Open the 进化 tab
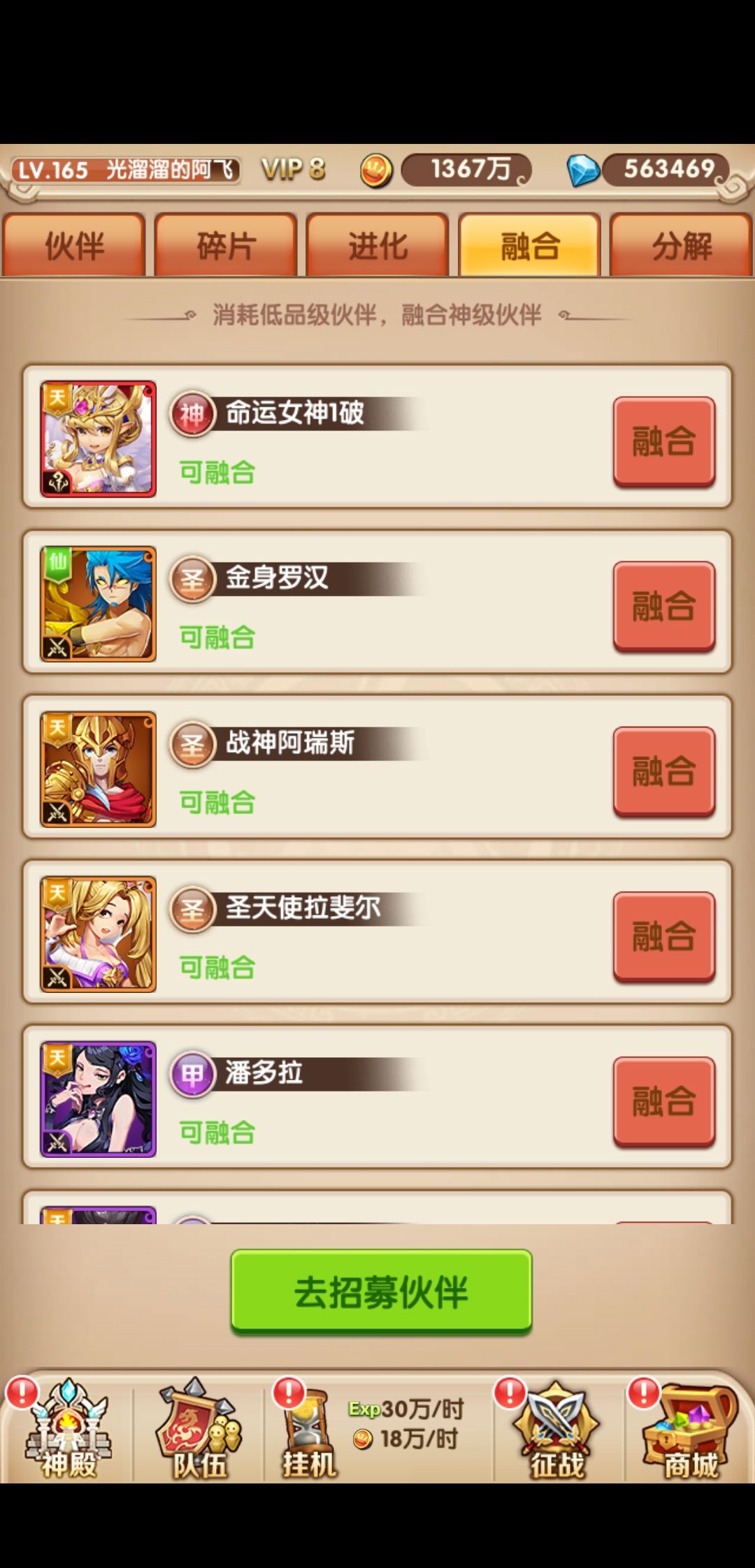Screen dimensions: 755x1568 (377, 246)
